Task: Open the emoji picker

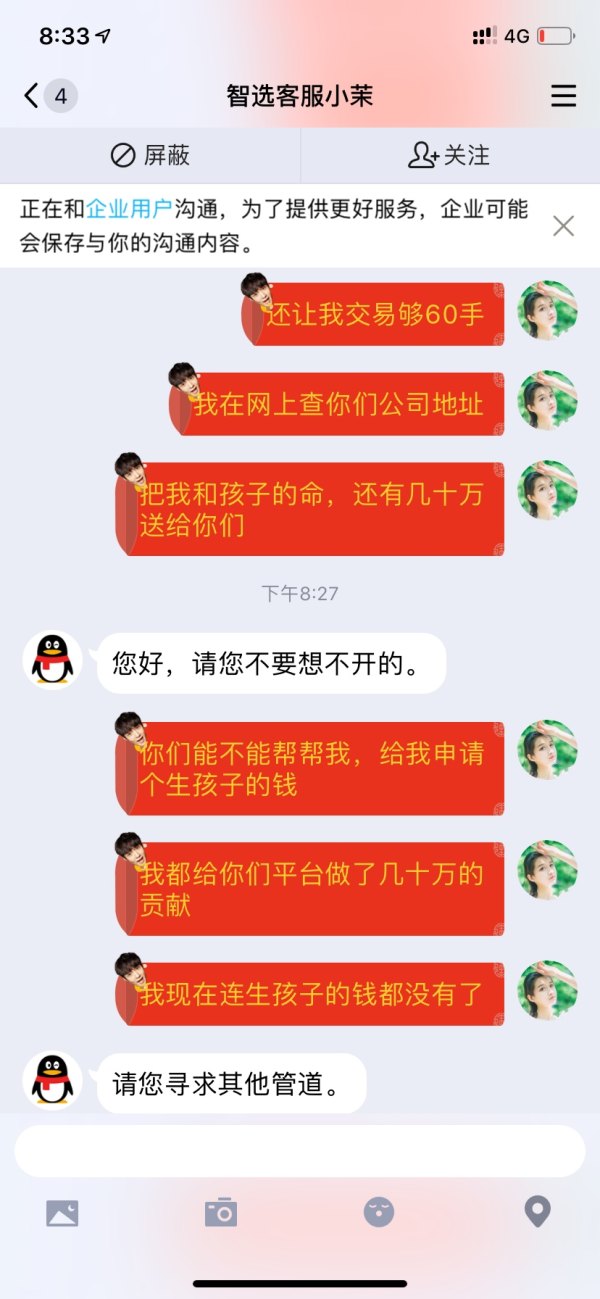Action: pyautogui.click(x=378, y=1213)
